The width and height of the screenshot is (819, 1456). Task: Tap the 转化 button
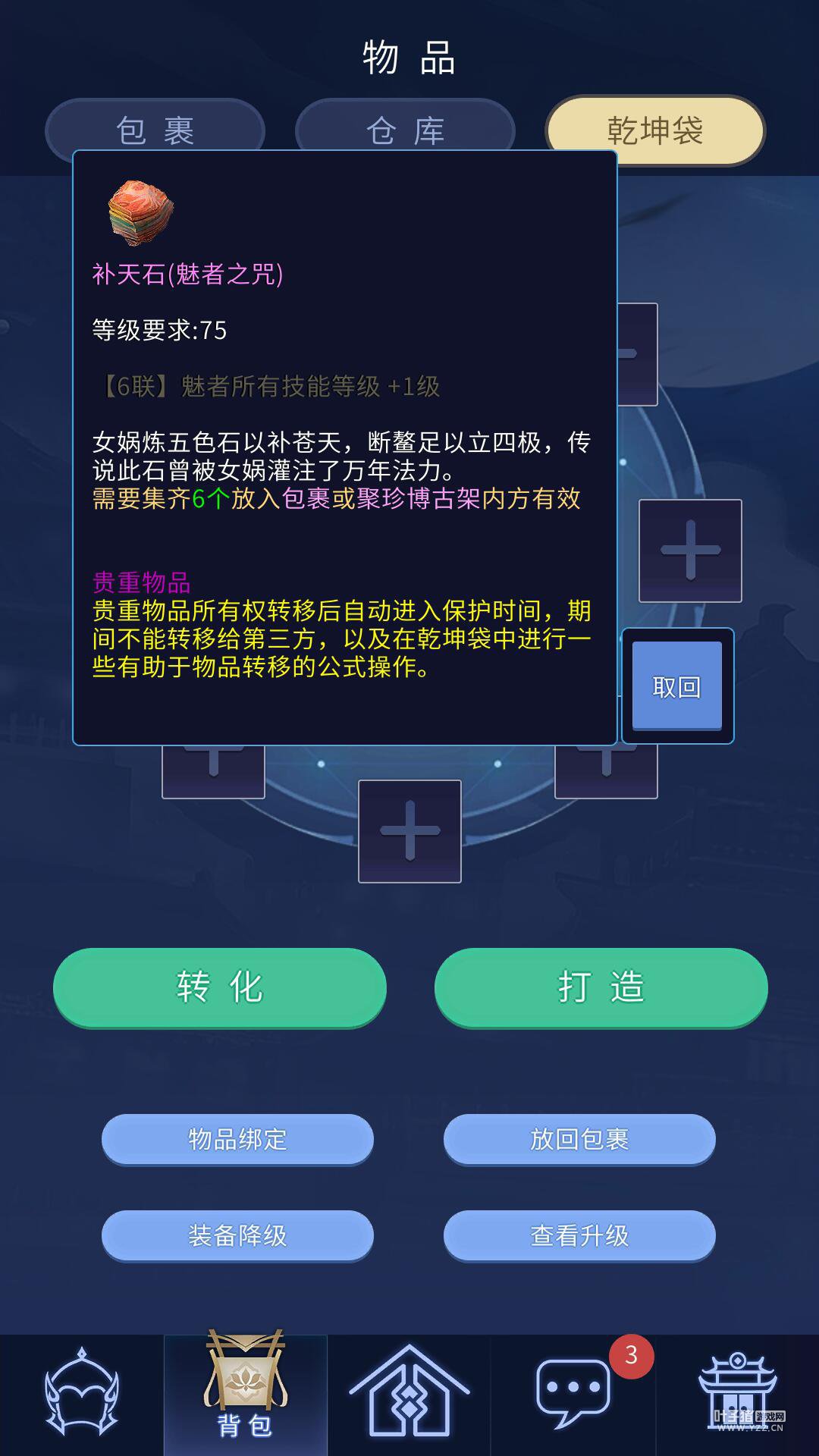(x=220, y=987)
